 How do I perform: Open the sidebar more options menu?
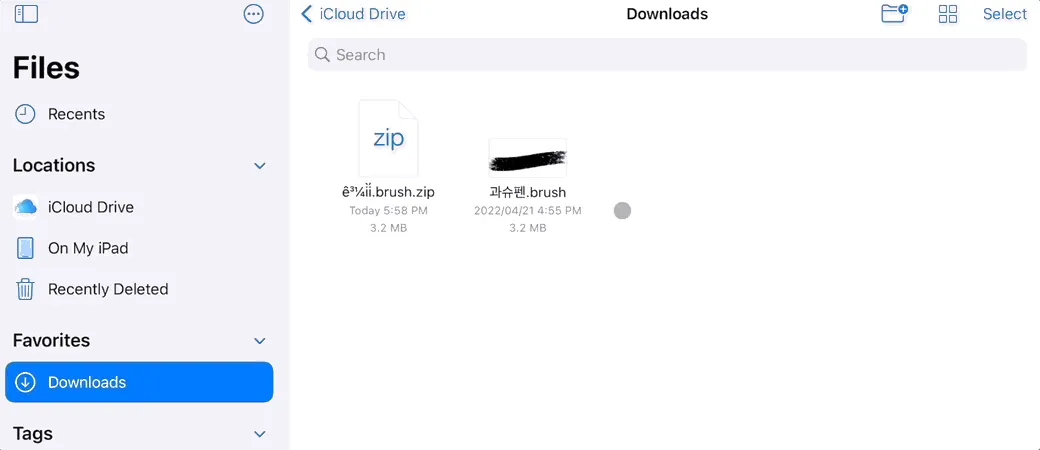[x=254, y=14]
